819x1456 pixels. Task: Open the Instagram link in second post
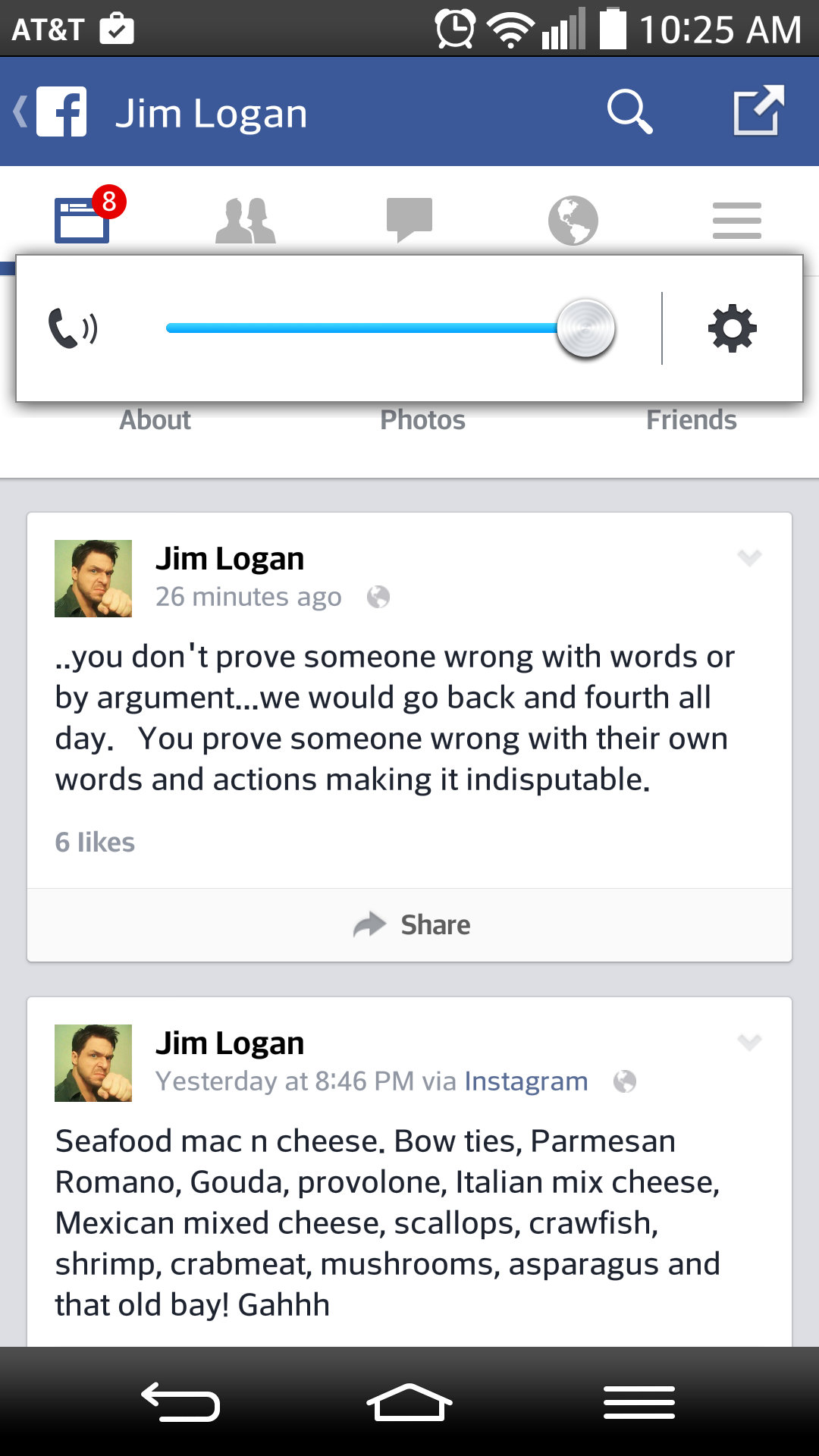point(526,1081)
